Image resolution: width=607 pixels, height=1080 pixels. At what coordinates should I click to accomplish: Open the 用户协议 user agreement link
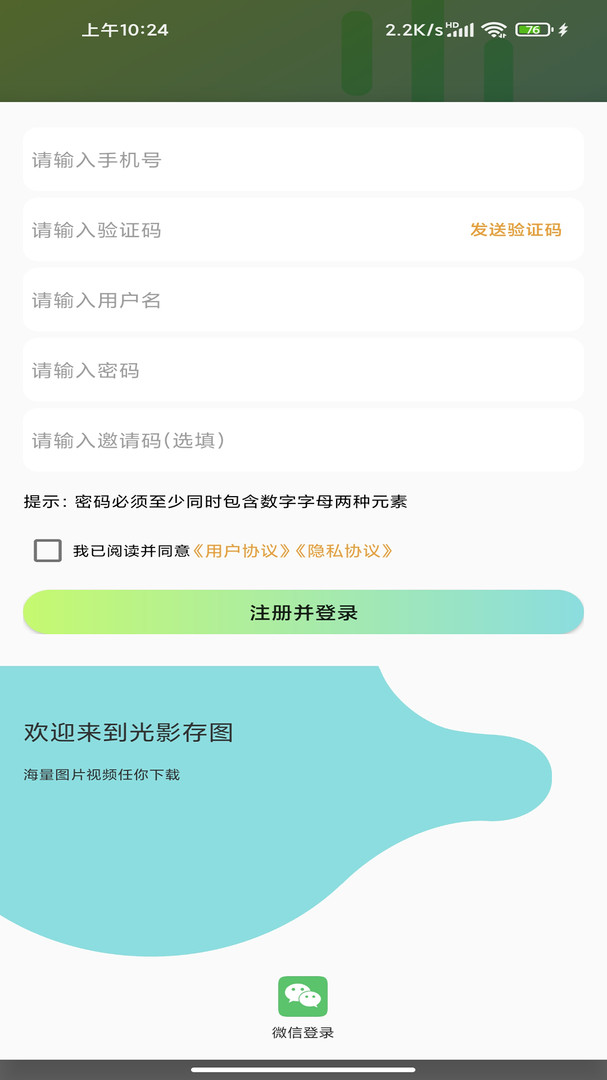(x=241, y=551)
